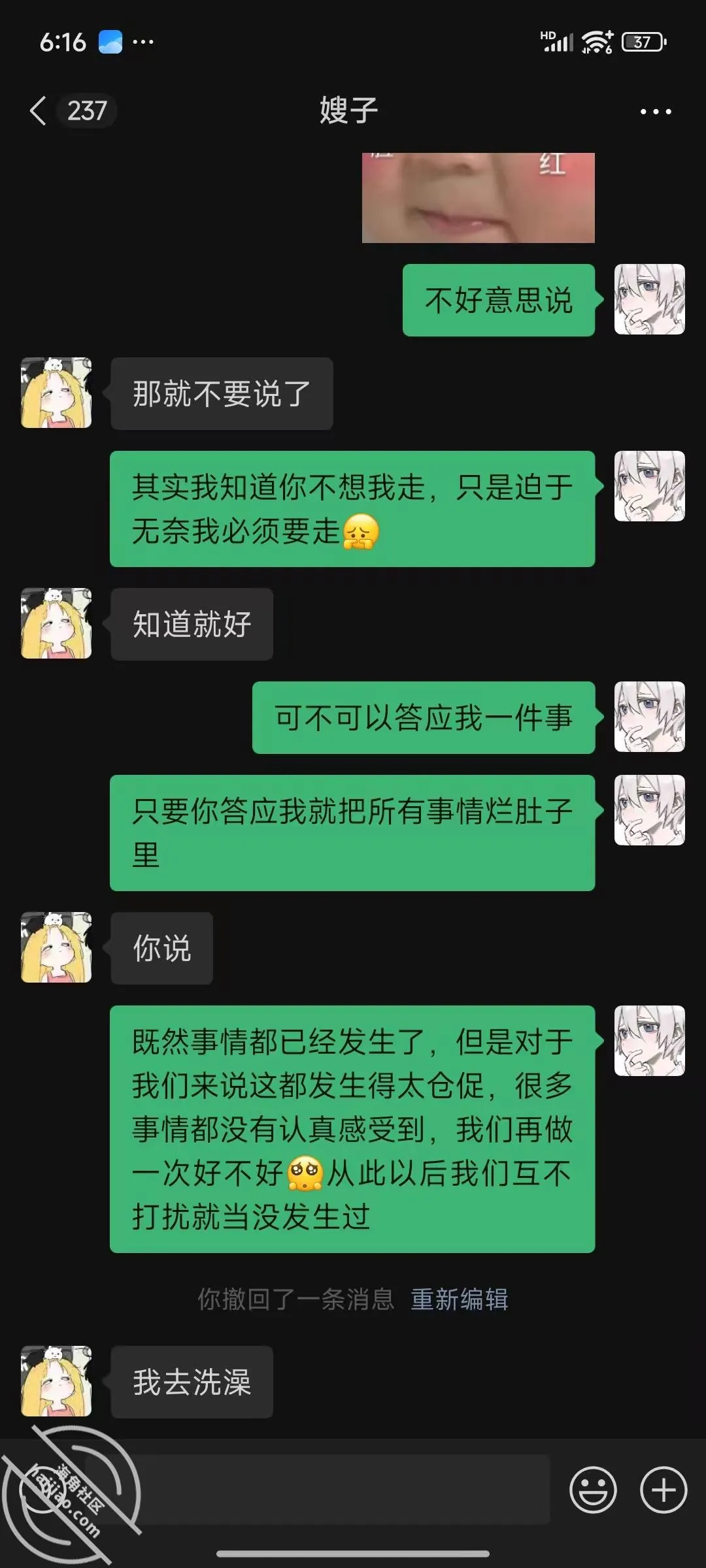The width and height of the screenshot is (706, 1568).
Task: Open contact's avatar beside '你说'
Action: 56,947
